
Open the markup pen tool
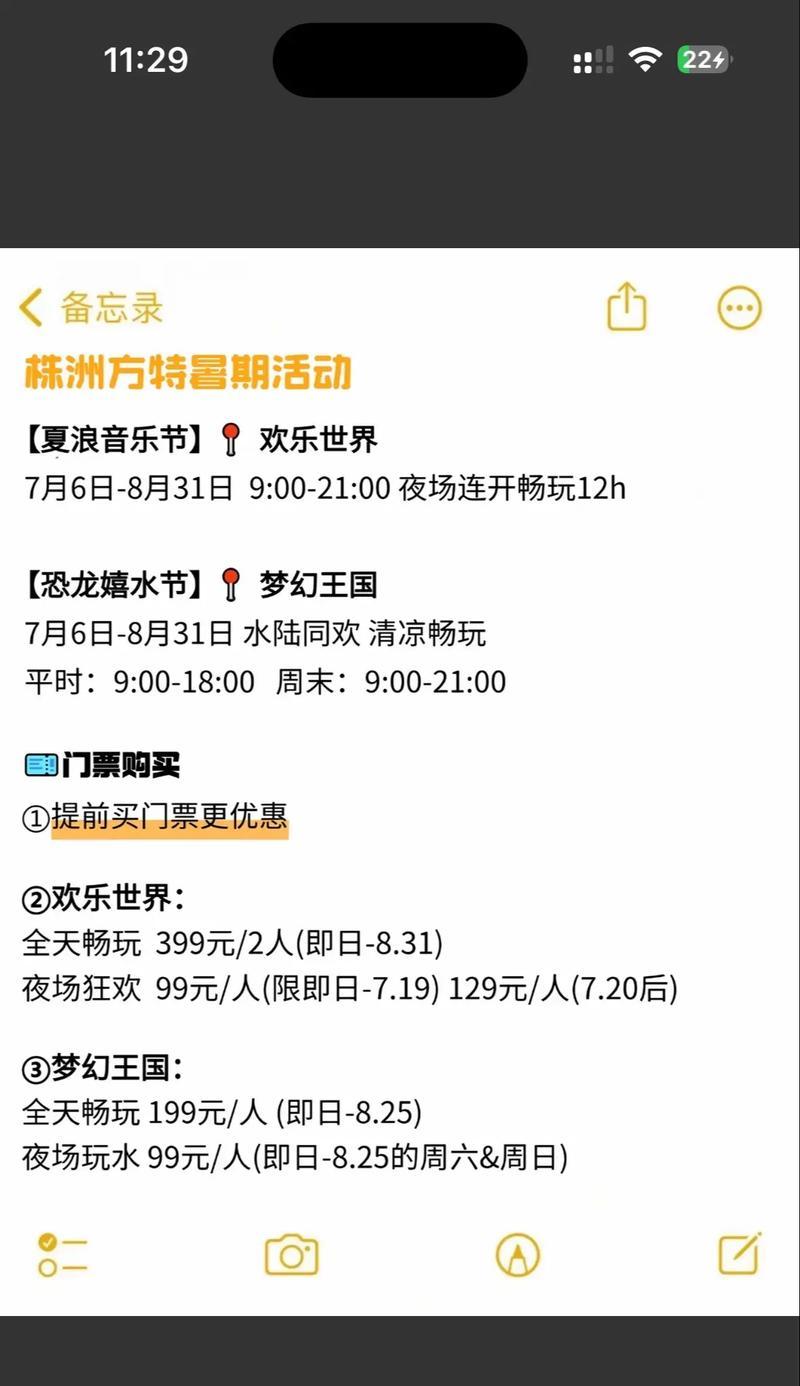[x=518, y=1255]
